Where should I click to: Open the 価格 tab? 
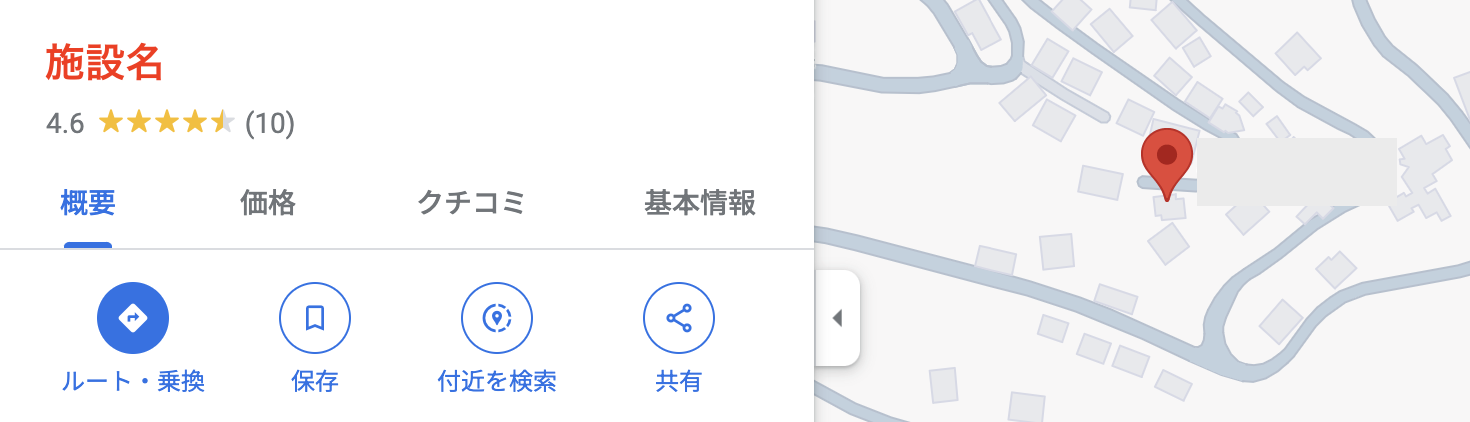(x=268, y=204)
